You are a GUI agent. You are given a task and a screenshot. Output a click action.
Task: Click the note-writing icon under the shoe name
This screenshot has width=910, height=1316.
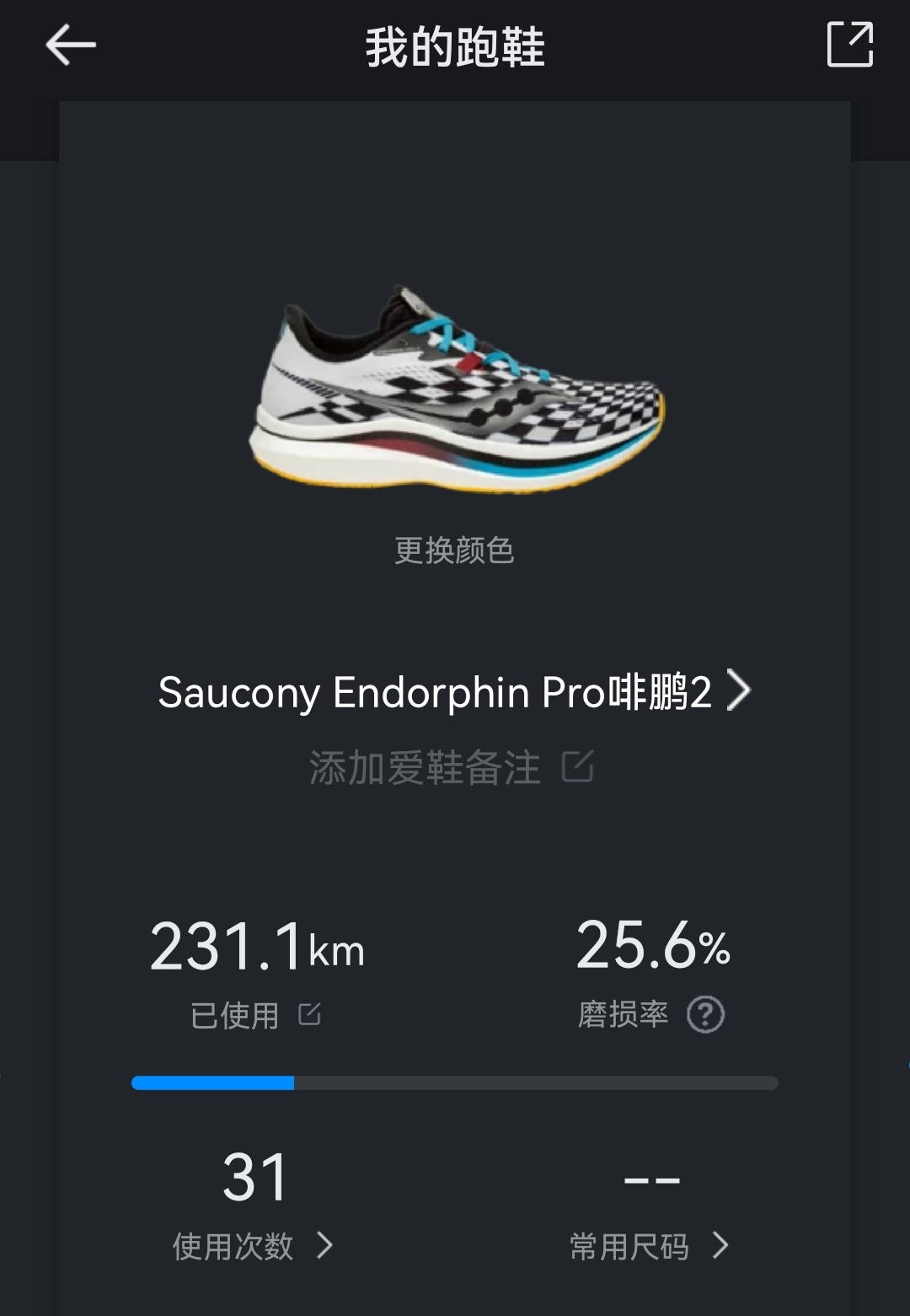(x=578, y=765)
